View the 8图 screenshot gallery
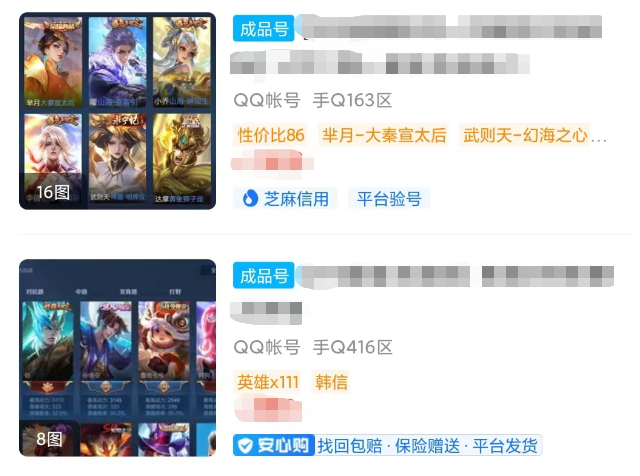This screenshot has height=476, width=640. point(117,357)
